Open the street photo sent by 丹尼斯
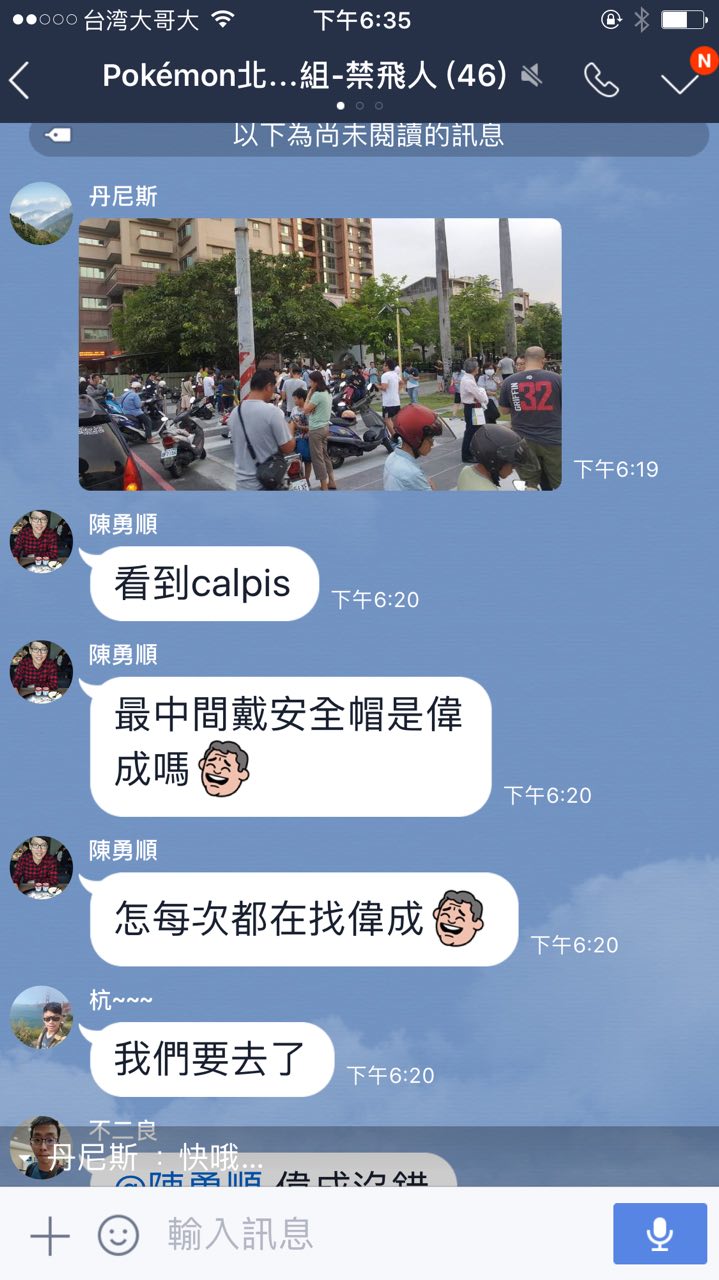The width and height of the screenshot is (719, 1280). [320, 354]
